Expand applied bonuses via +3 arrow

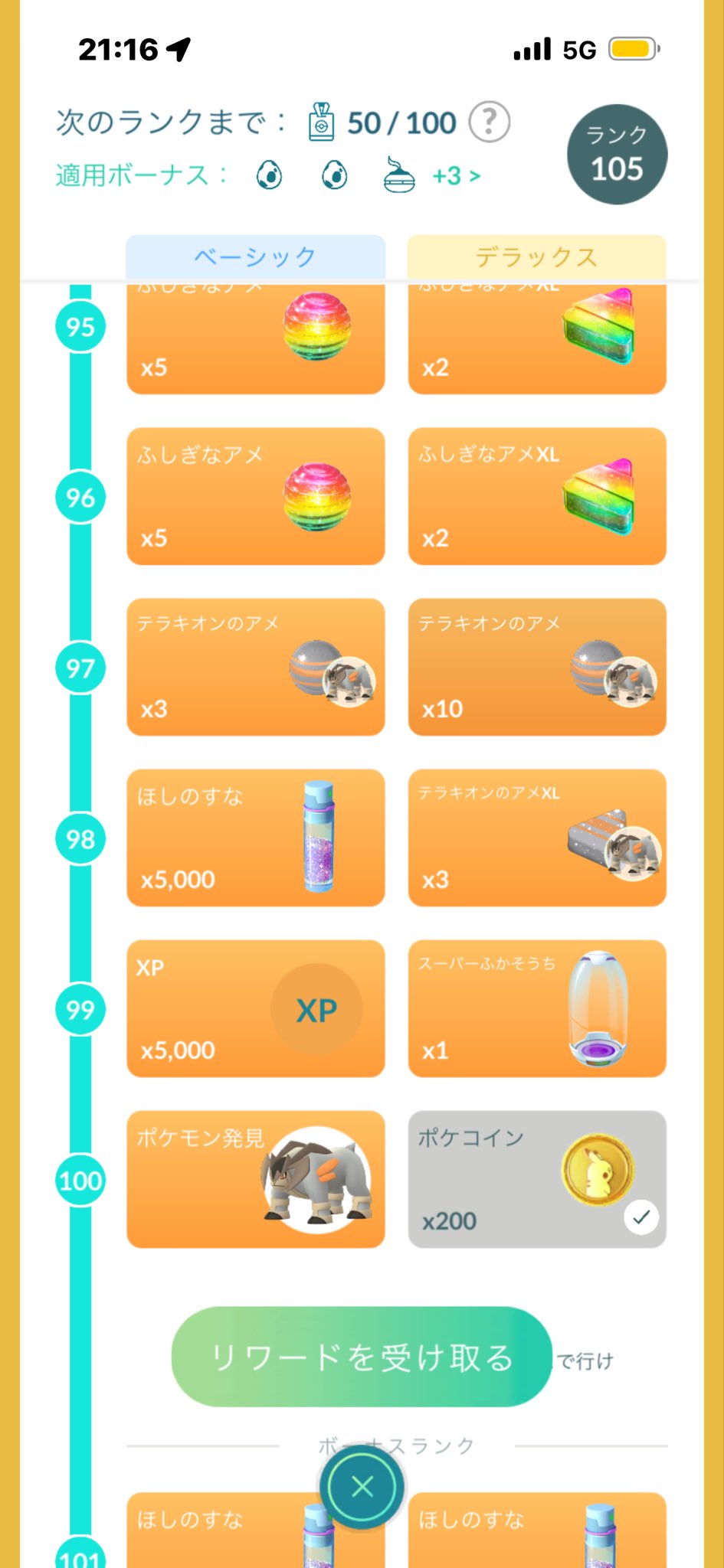pyautogui.click(x=457, y=176)
